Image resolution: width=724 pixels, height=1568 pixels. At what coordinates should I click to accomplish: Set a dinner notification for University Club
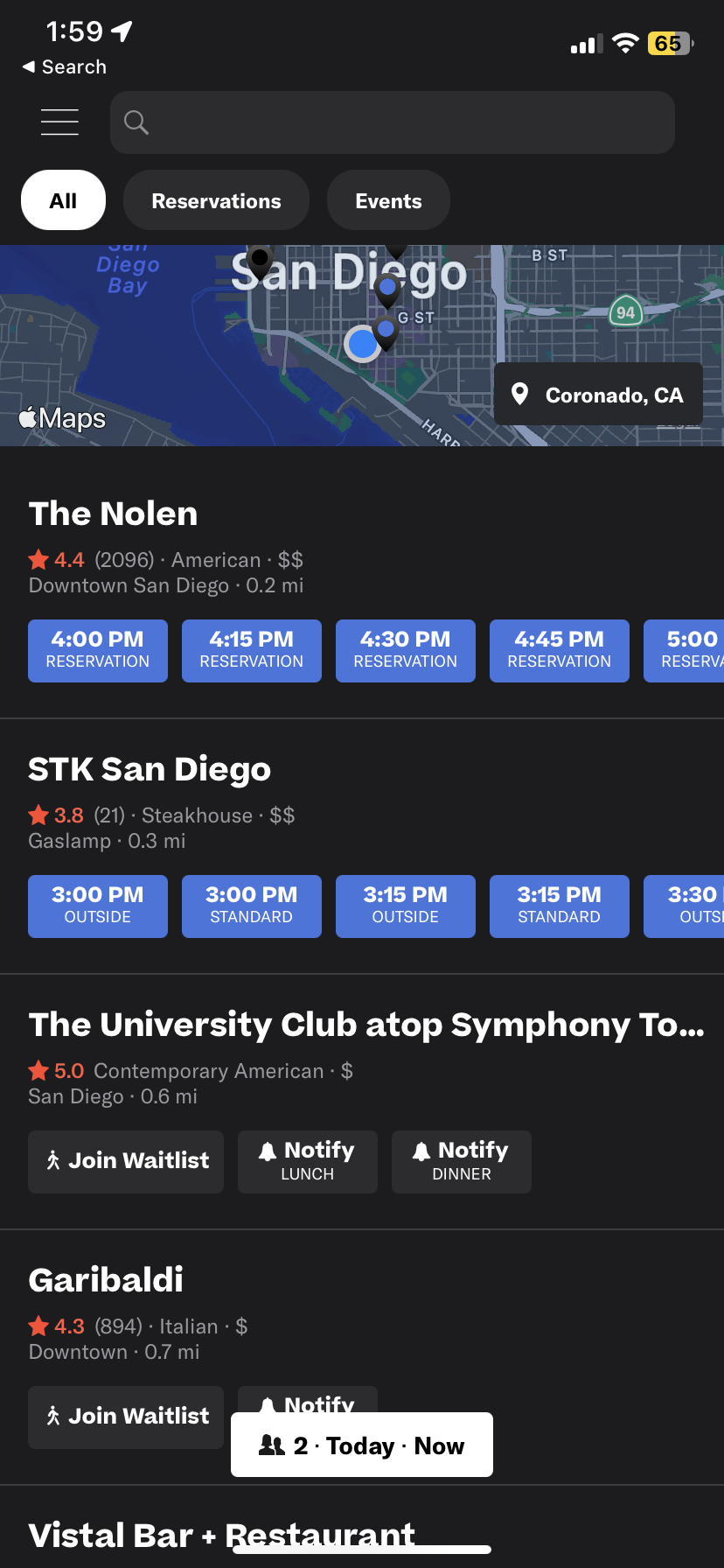coord(462,1161)
